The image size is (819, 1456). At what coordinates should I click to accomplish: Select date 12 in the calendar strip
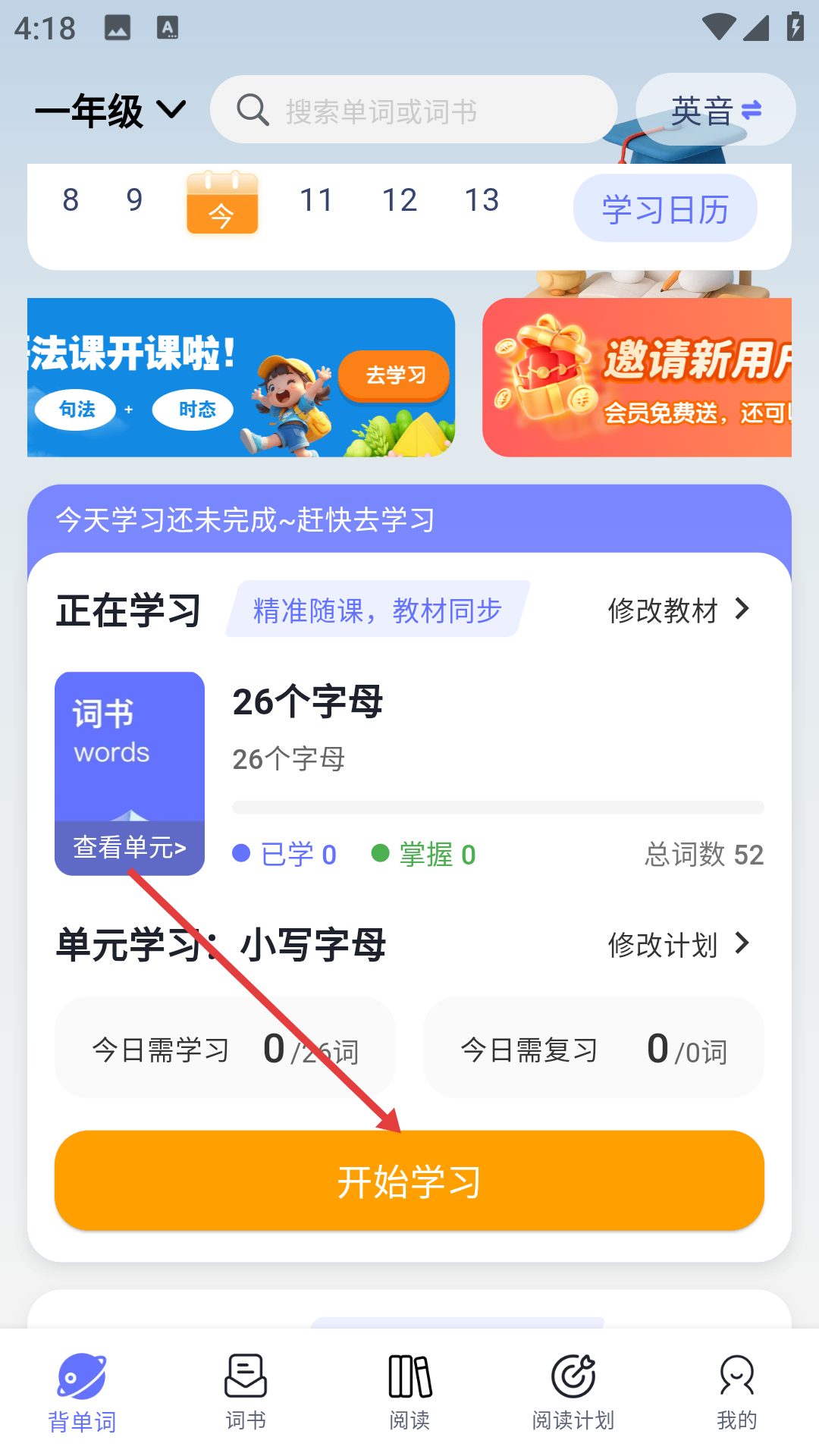(399, 200)
